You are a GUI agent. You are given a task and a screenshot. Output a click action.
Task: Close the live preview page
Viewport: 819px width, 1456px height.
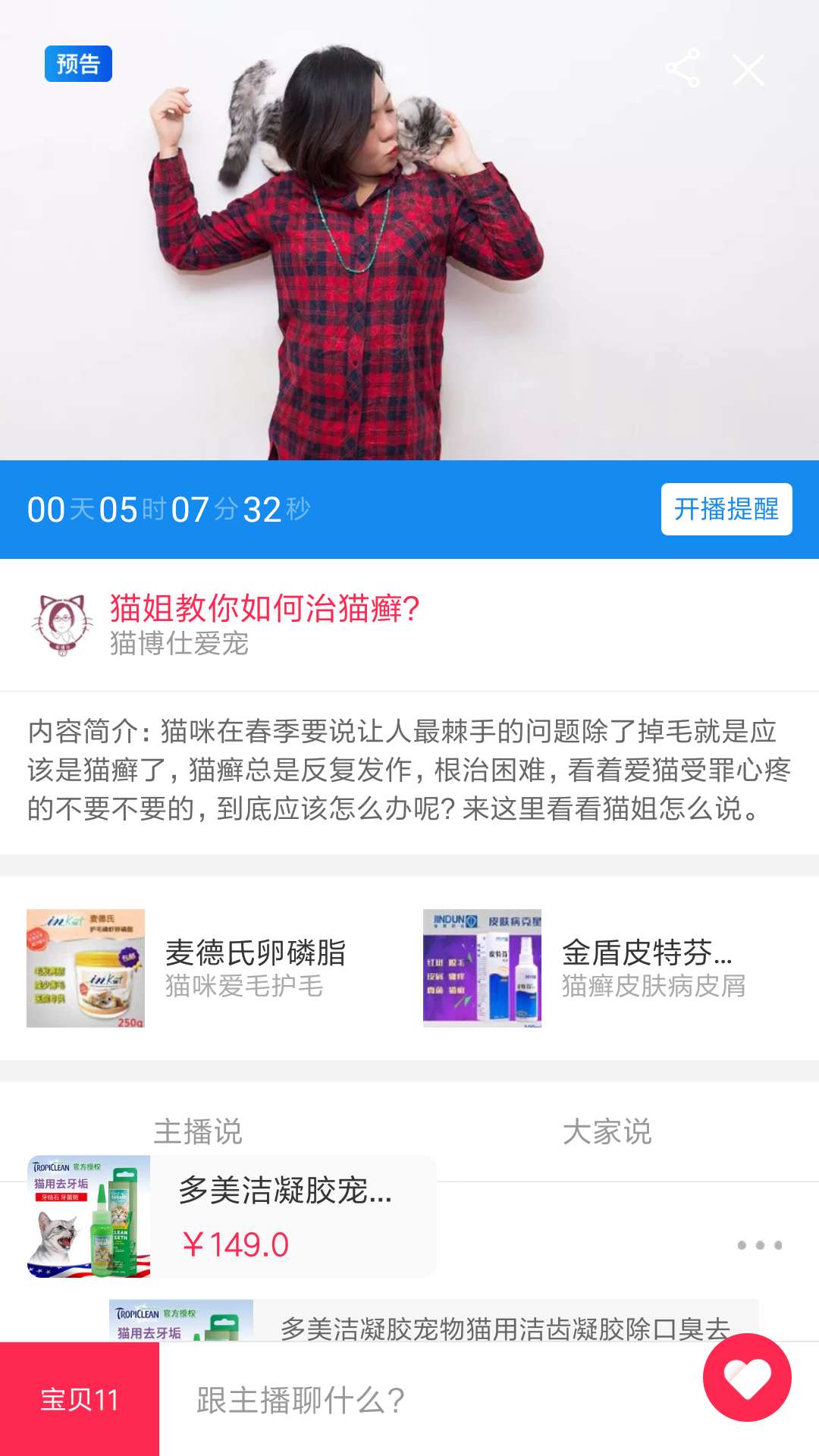click(x=749, y=68)
